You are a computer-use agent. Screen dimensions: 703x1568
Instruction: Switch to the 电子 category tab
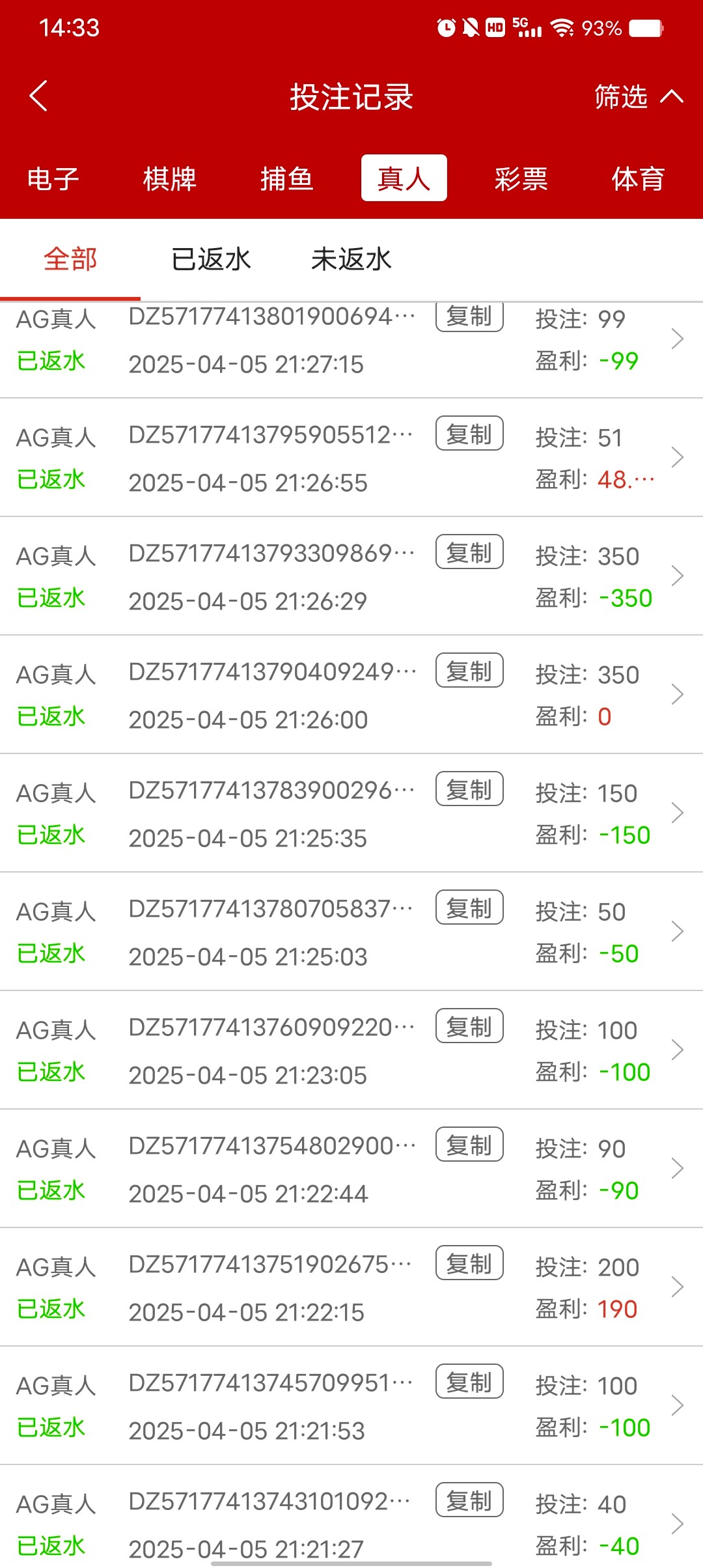(x=53, y=178)
